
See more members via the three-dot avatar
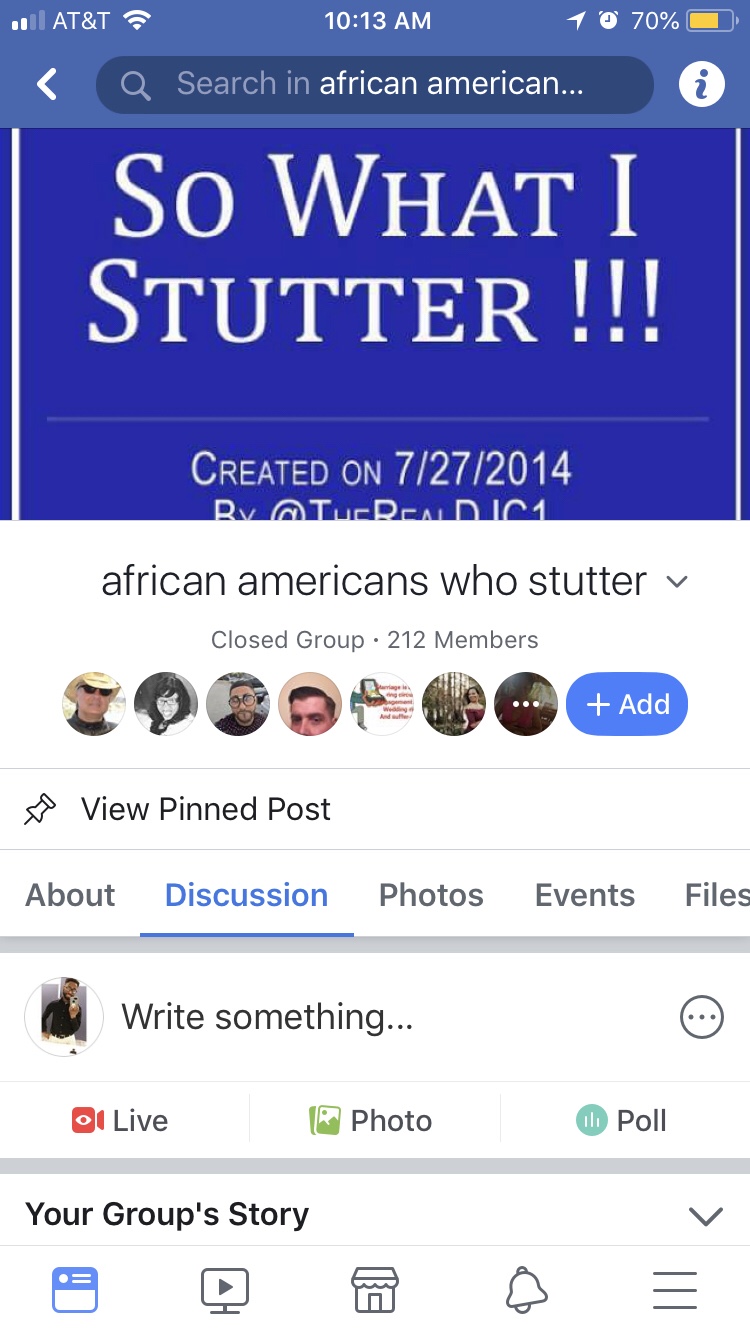(526, 704)
